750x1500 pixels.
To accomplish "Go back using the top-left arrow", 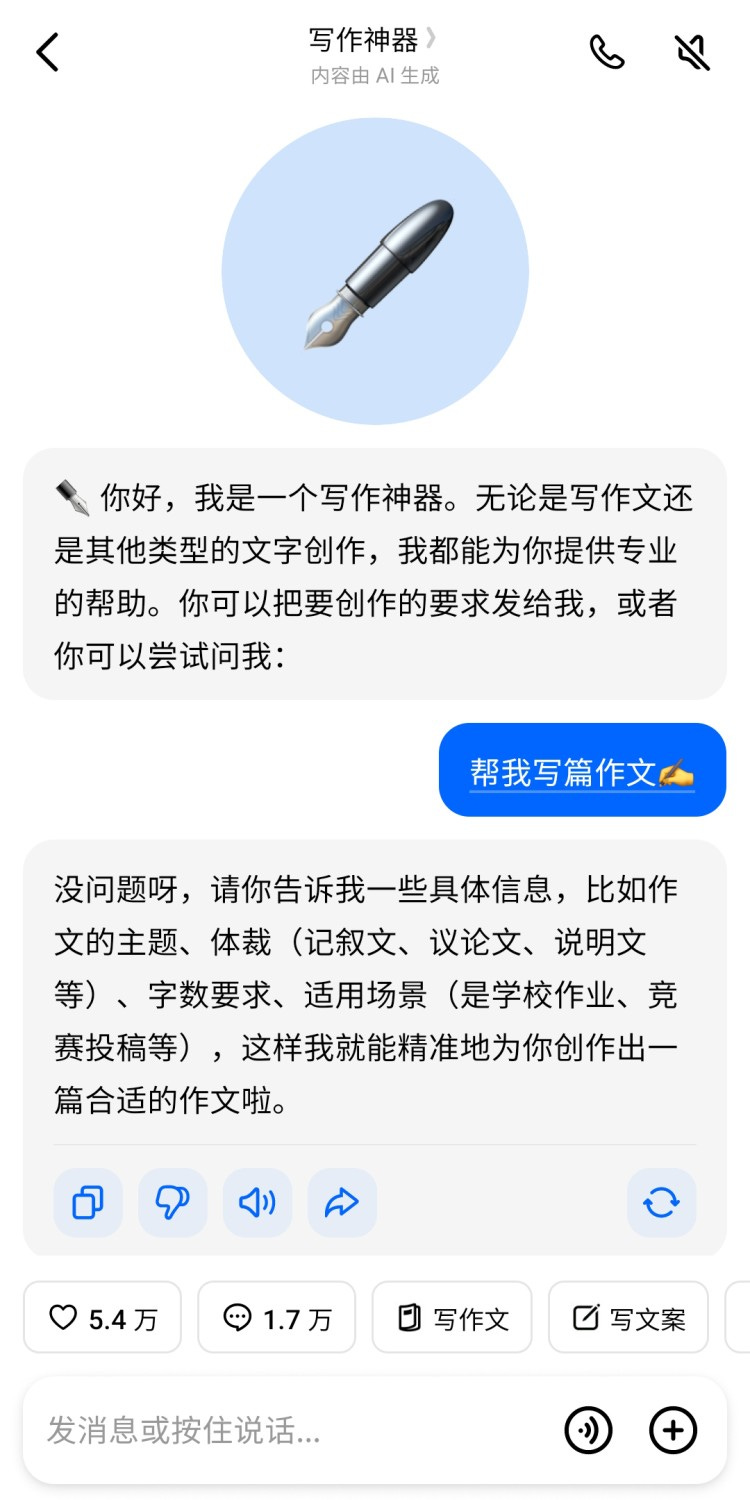I will pos(48,52).
